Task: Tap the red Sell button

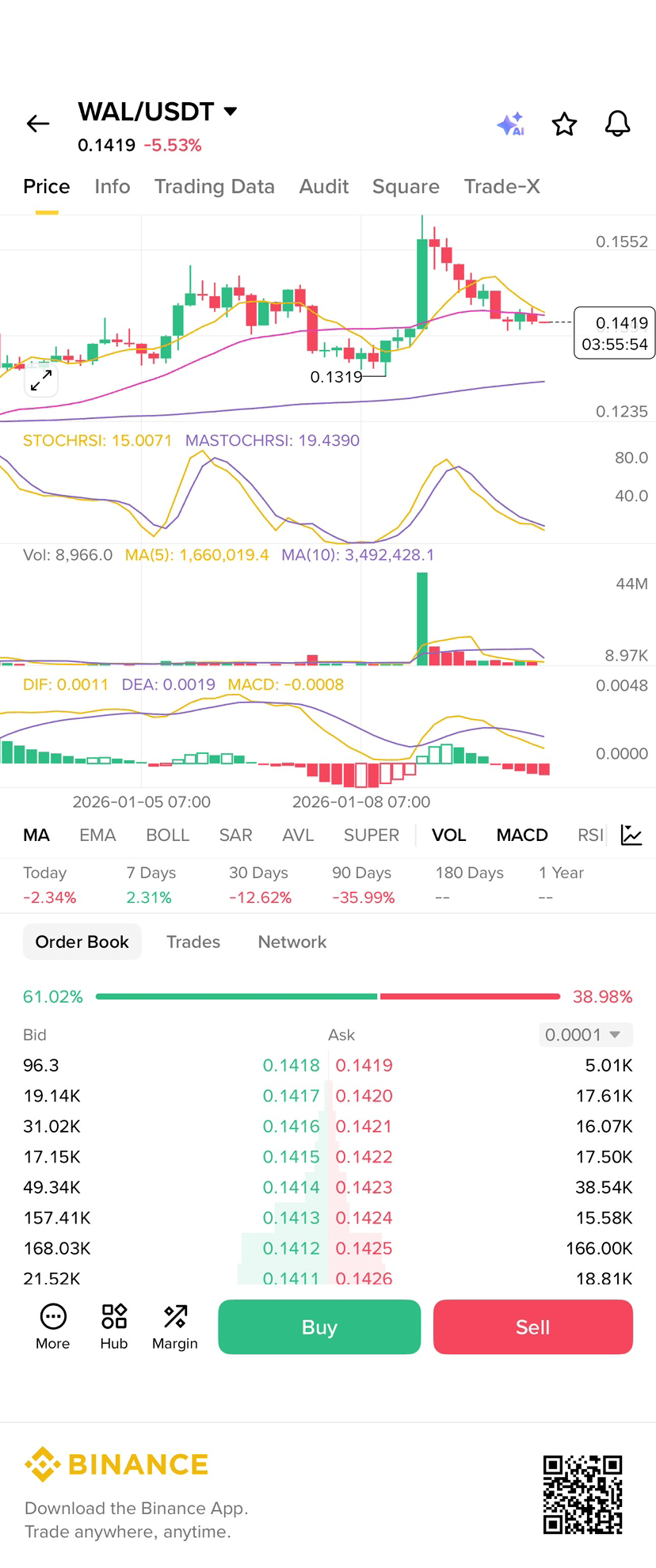Action: pos(532,1327)
